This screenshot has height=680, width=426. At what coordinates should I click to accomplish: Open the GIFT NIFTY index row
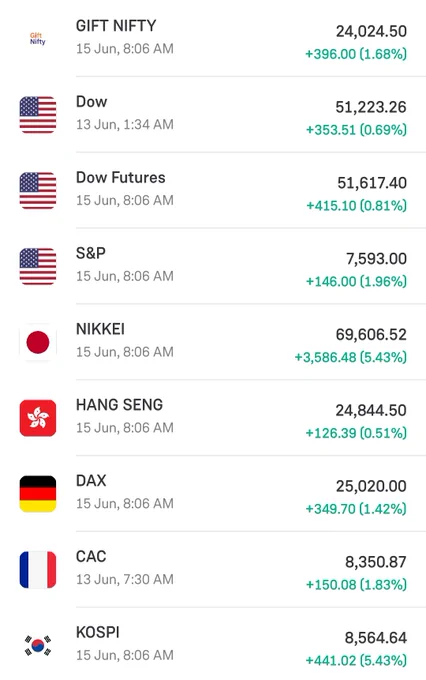pos(213,39)
